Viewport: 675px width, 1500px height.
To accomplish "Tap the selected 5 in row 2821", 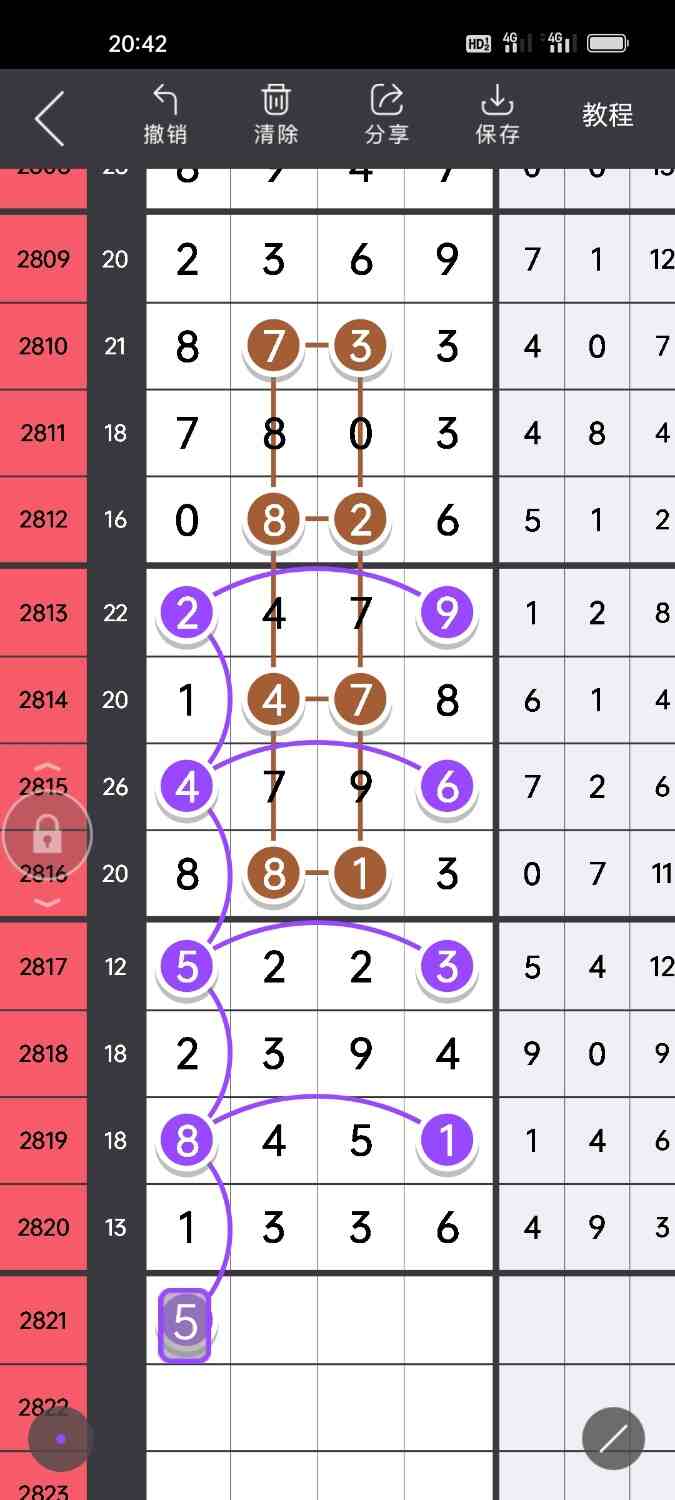I will pos(185,1323).
